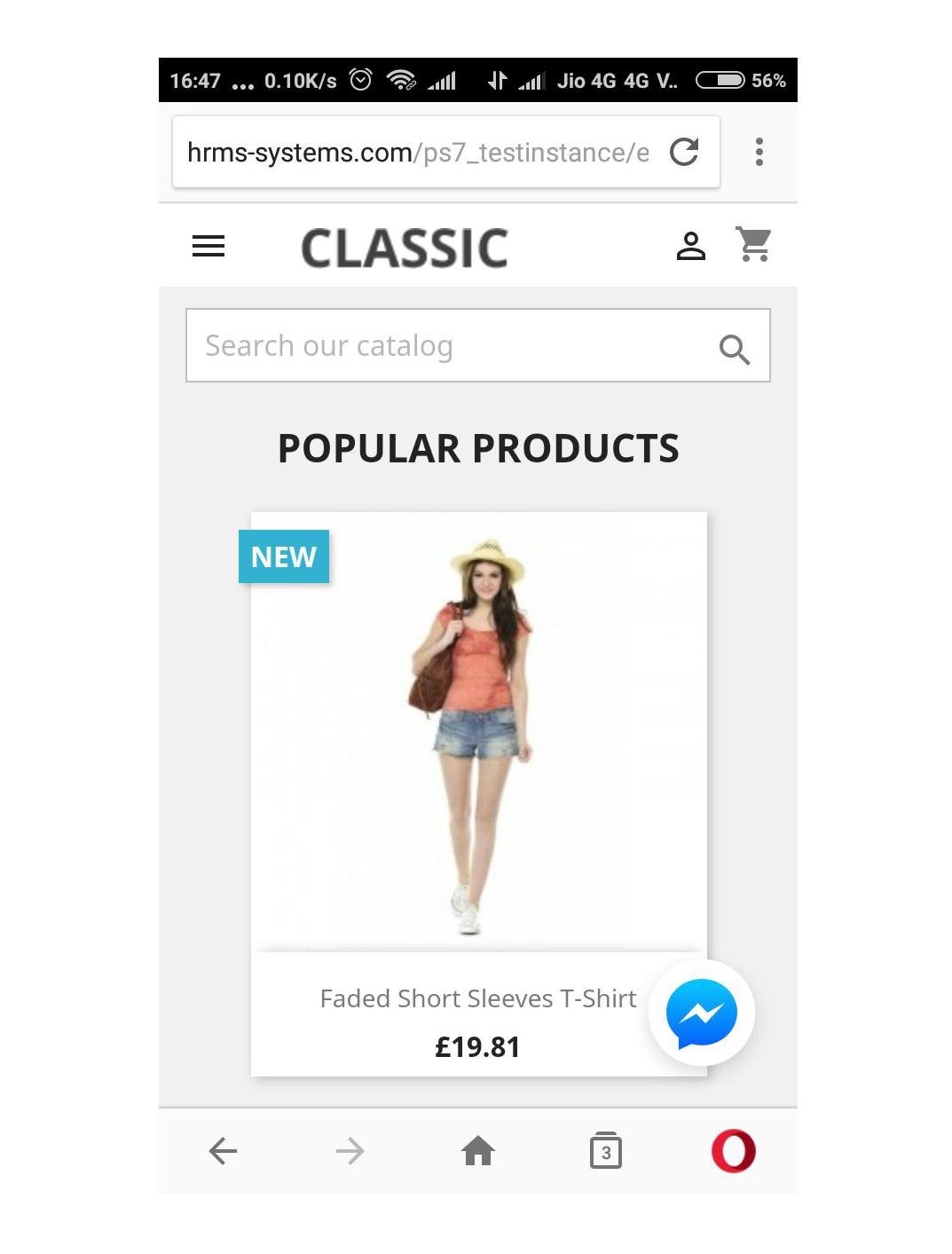Go back to the previous page
This screenshot has height=1254, width=952.
point(223,1152)
